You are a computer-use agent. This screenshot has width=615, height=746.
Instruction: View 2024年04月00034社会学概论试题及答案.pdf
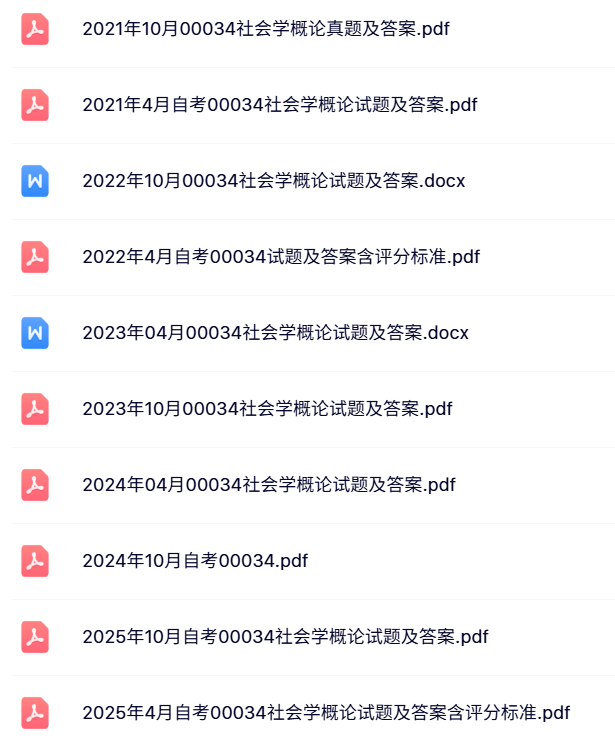tap(269, 485)
